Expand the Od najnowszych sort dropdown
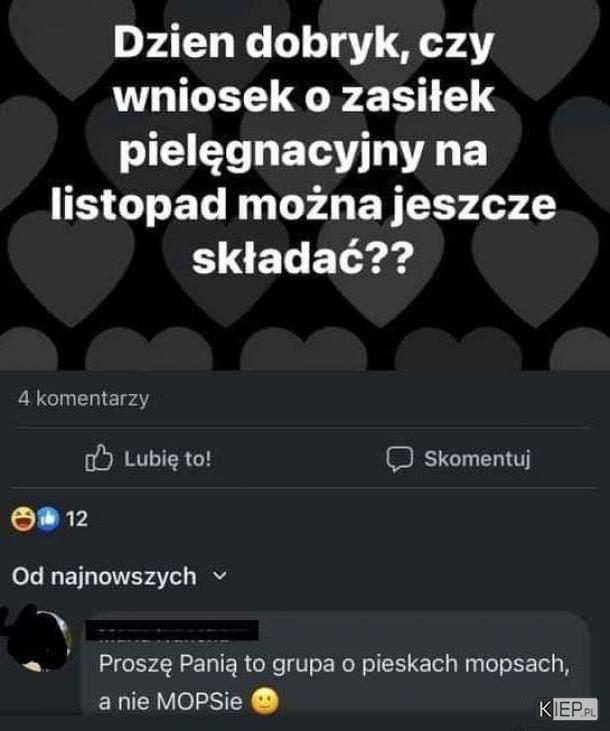The image size is (610, 731). (120, 577)
